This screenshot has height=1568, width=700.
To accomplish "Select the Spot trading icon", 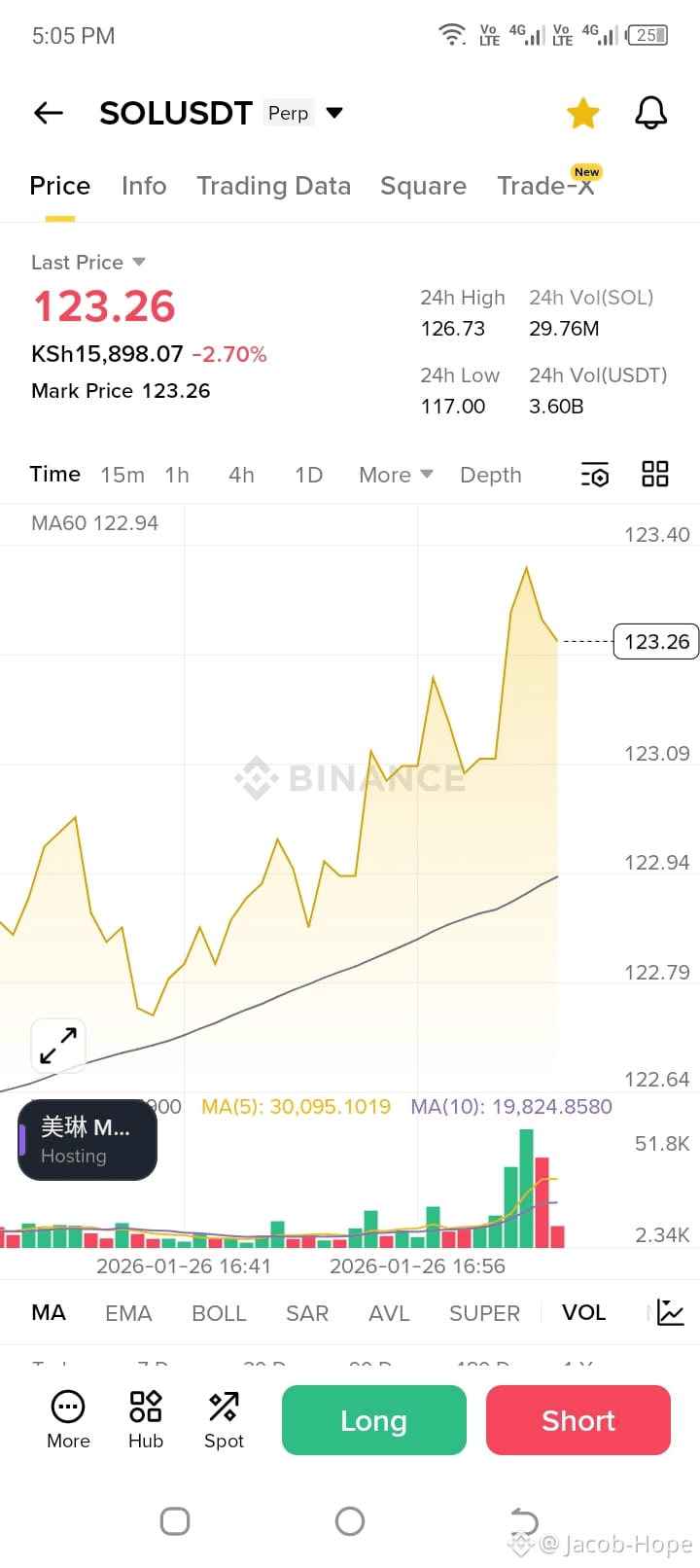I will (223, 1419).
